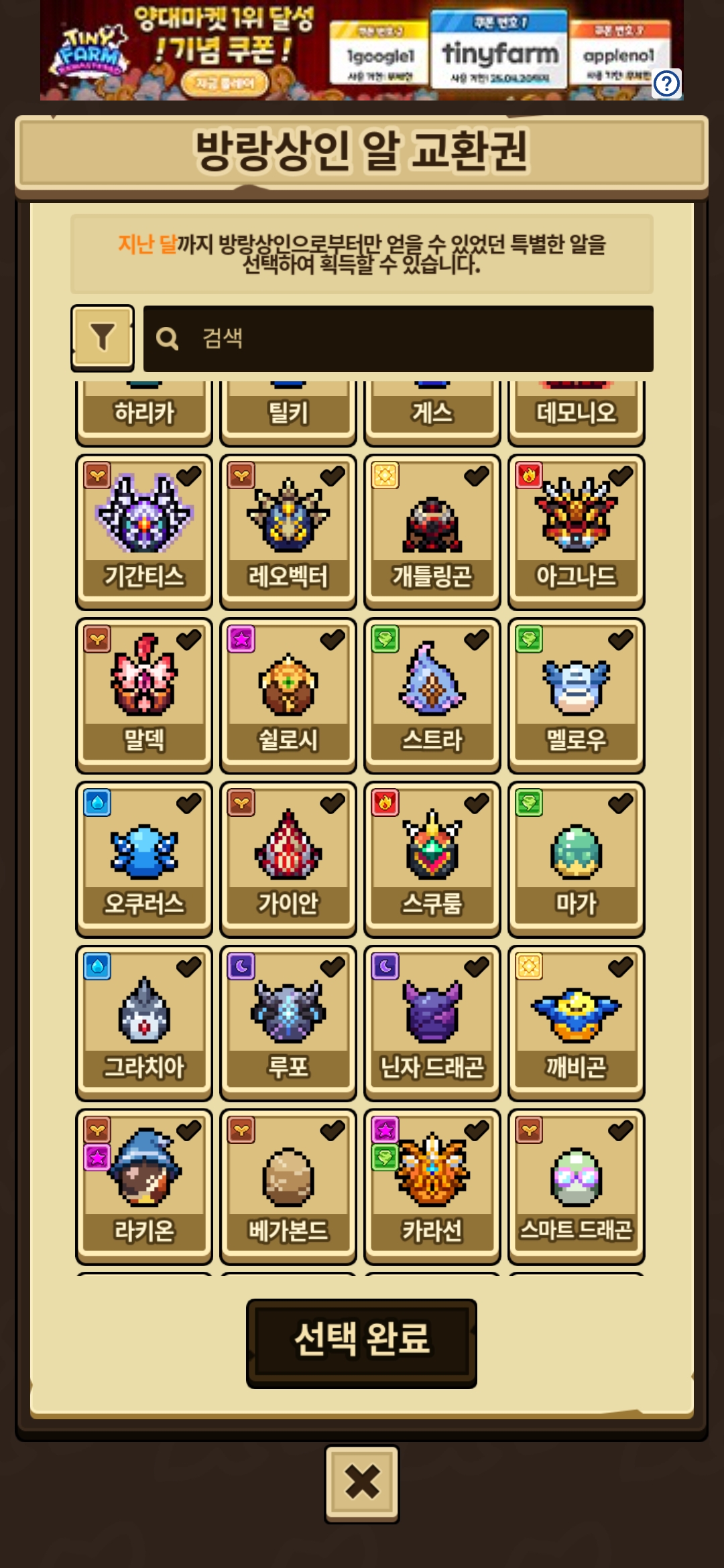This screenshot has width=724, height=1568.
Task: Select the 멜로우 egg card
Action: coord(577,694)
